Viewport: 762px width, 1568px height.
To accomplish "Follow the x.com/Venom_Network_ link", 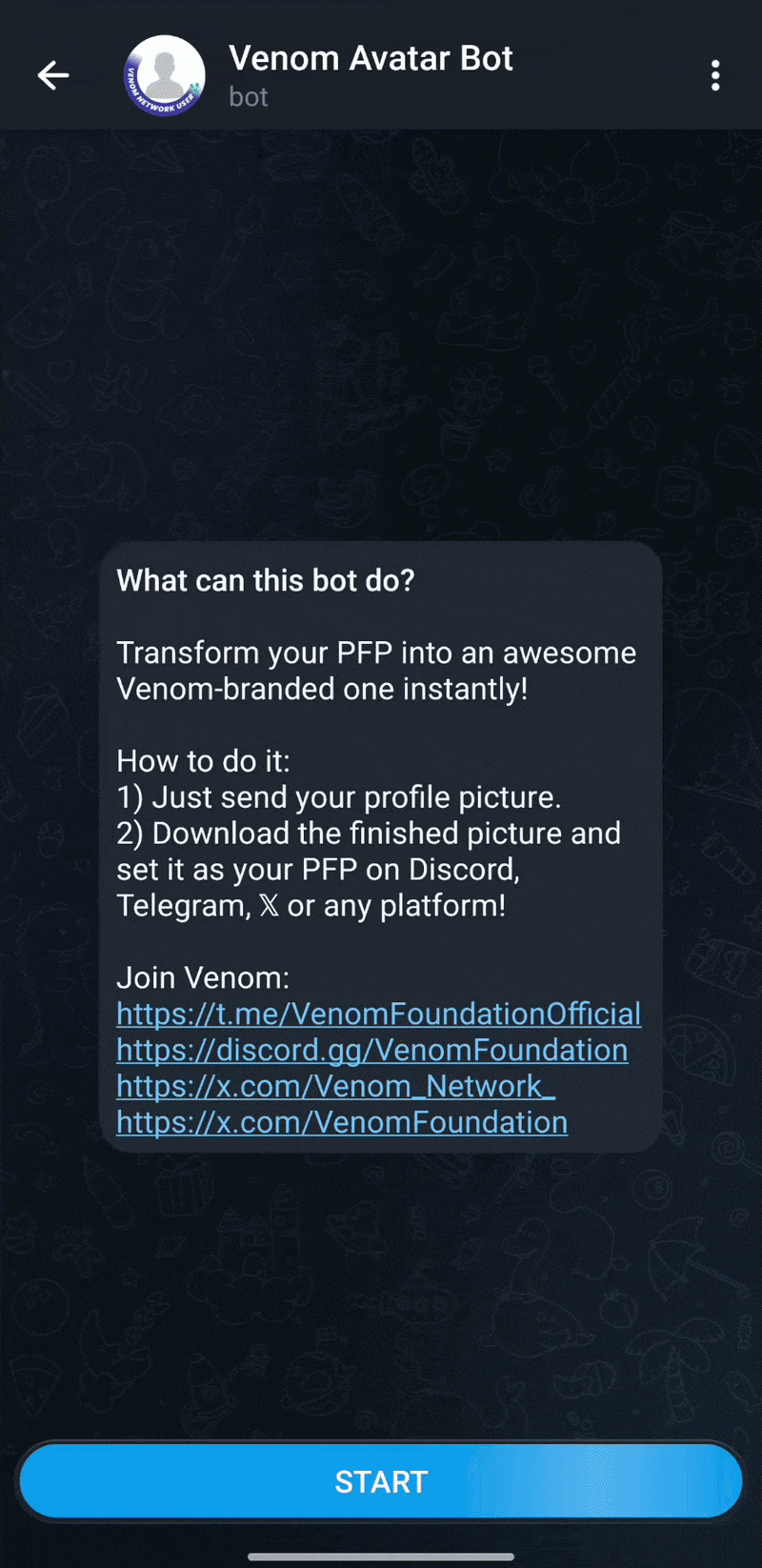I will 335,1086.
